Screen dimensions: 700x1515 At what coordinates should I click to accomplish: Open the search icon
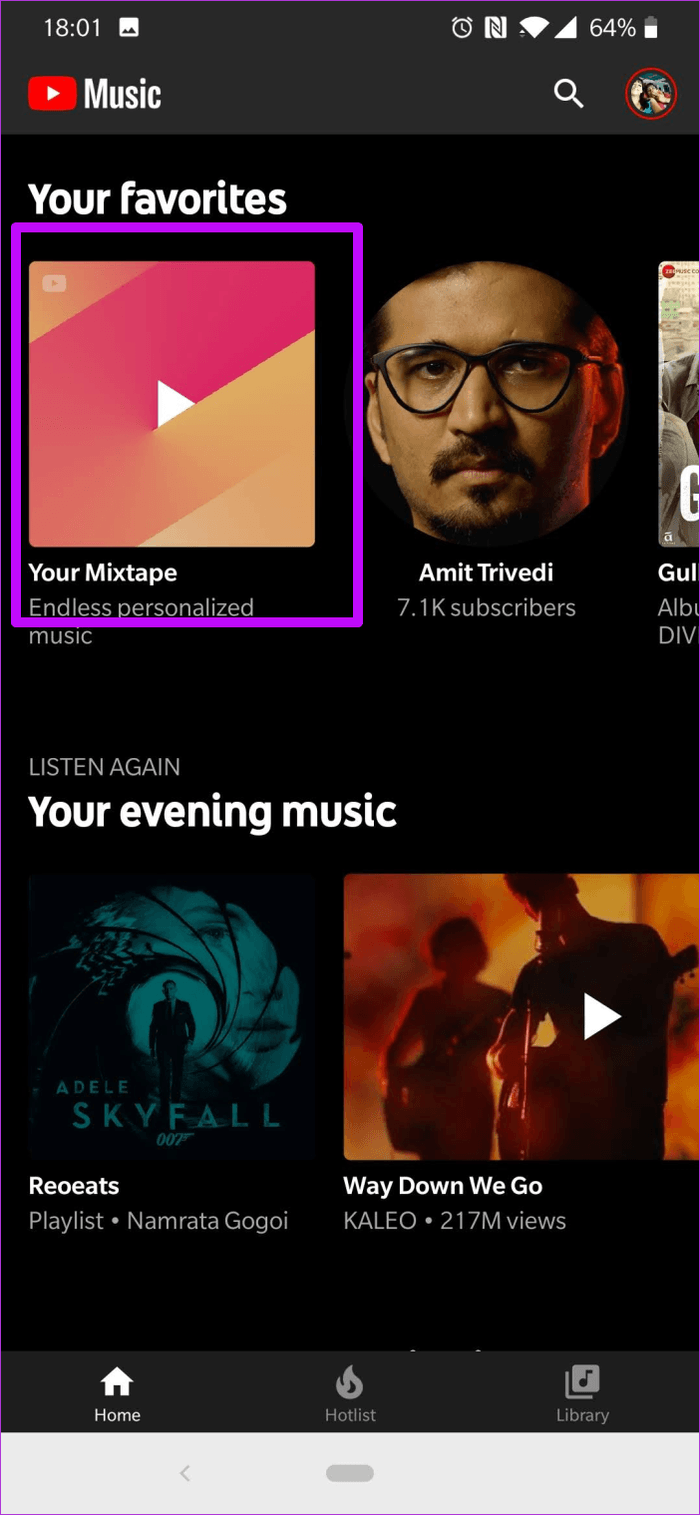click(568, 94)
